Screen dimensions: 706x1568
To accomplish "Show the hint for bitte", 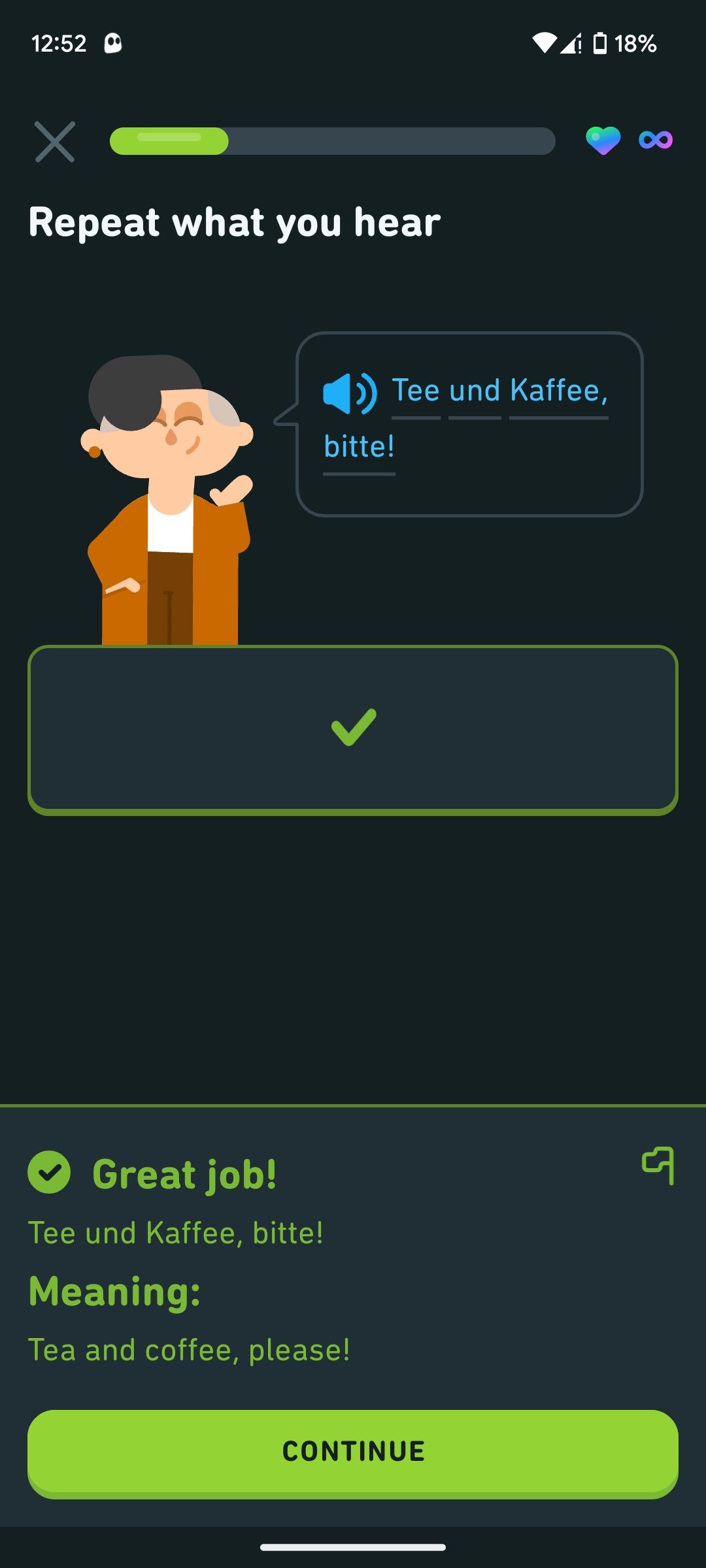I will tap(359, 448).
